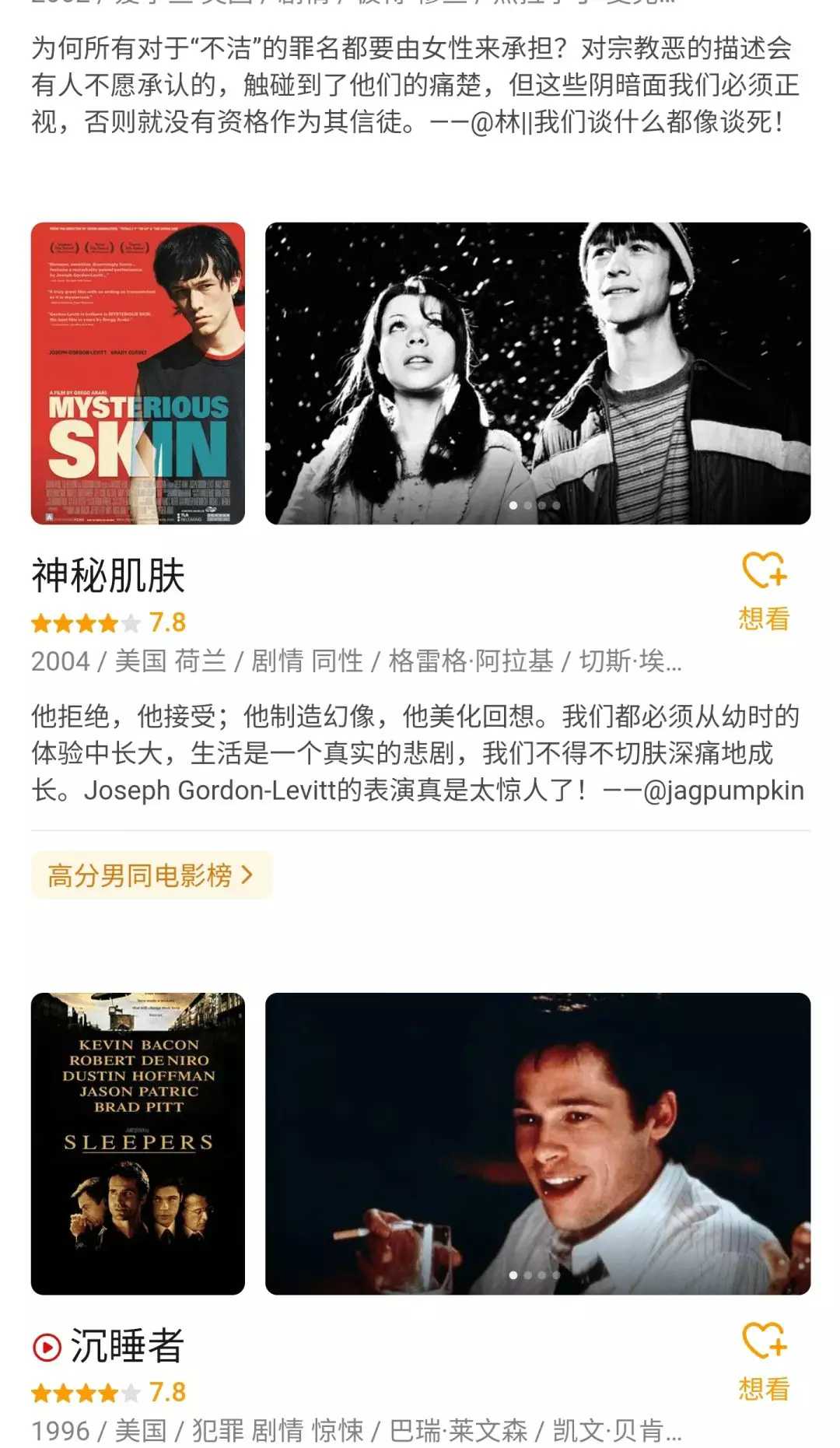View the still image from 沉睡者
The image size is (840, 1448).
tap(537, 1143)
